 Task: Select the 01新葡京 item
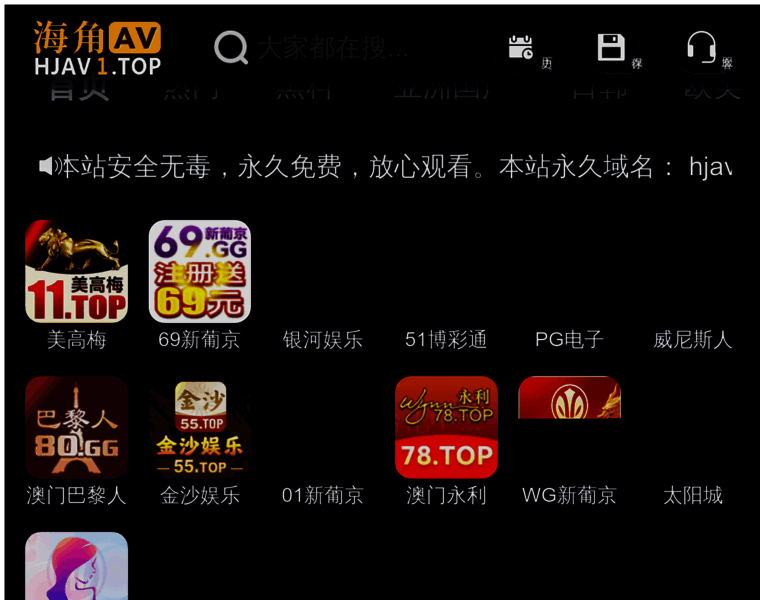pyautogui.click(x=323, y=495)
